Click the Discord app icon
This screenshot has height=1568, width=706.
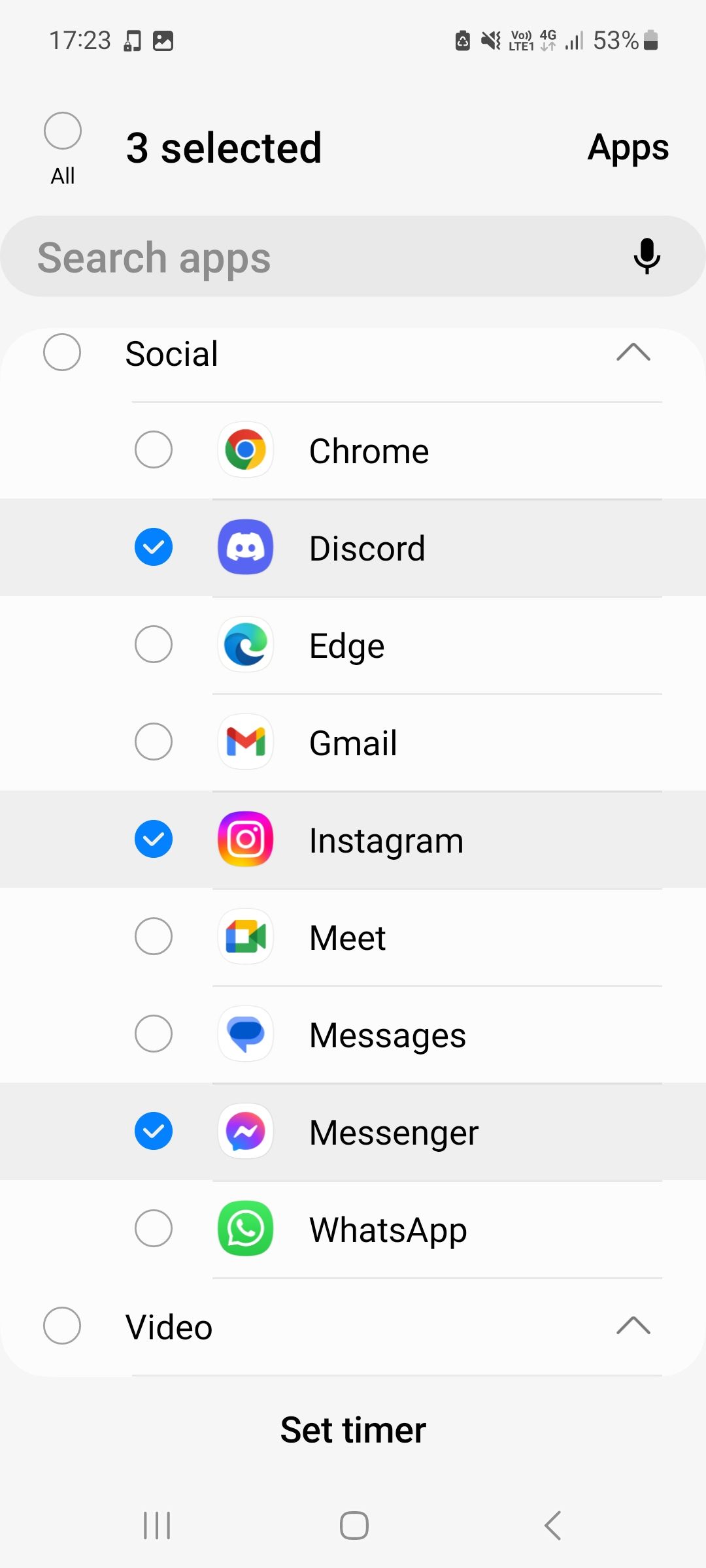point(244,547)
